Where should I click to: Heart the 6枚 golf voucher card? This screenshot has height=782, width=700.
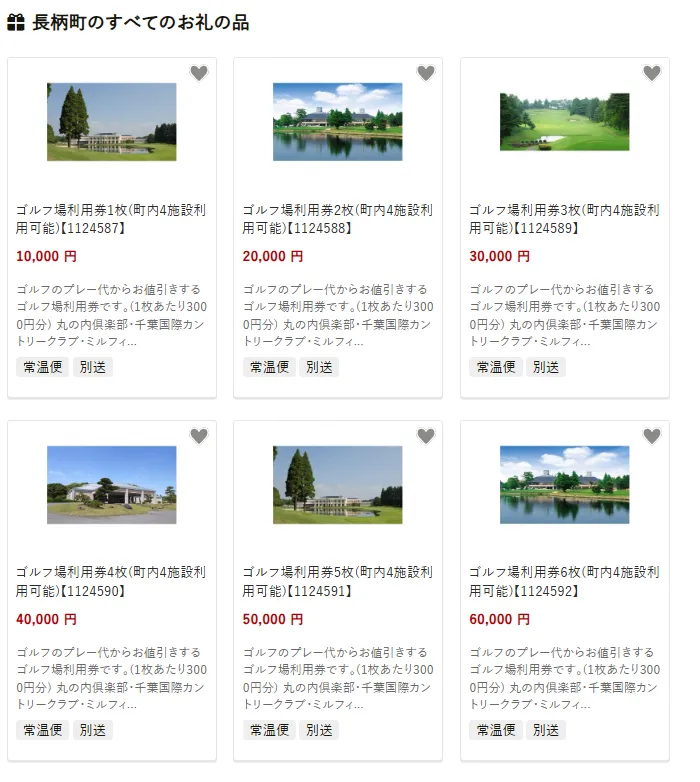click(652, 436)
